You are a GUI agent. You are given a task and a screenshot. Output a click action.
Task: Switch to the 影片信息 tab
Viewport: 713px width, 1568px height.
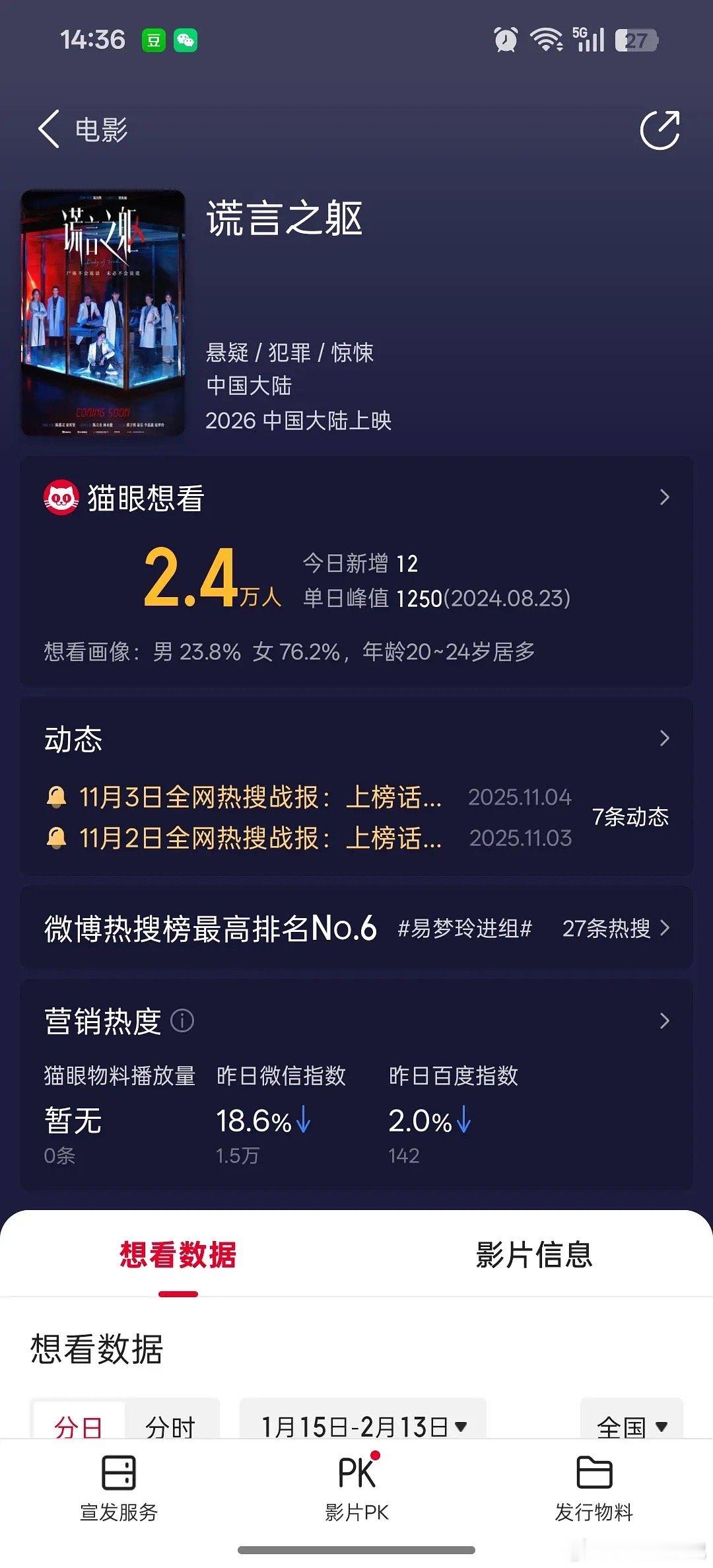pos(532,1256)
